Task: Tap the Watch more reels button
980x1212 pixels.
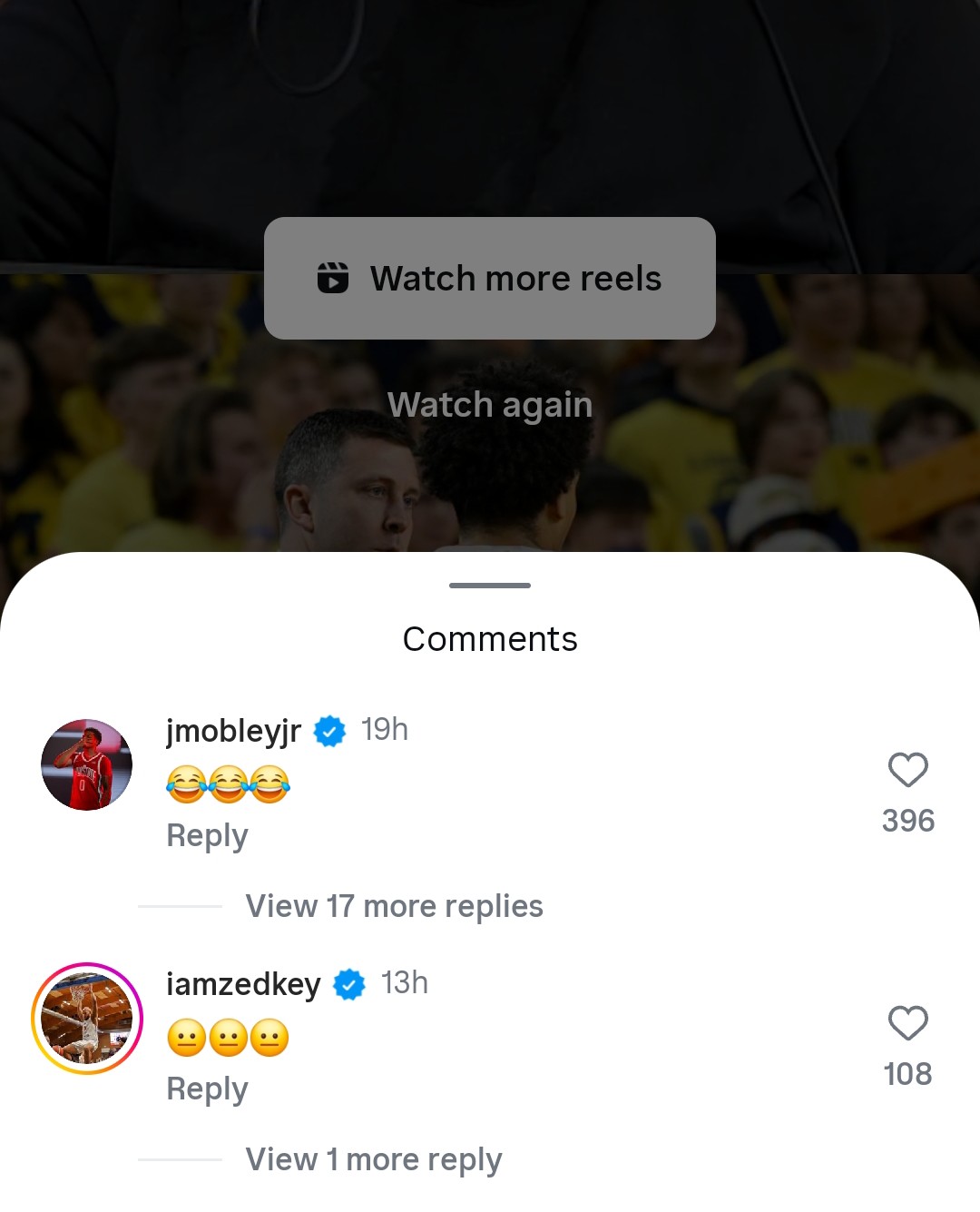Action: (x=490, y=278)
